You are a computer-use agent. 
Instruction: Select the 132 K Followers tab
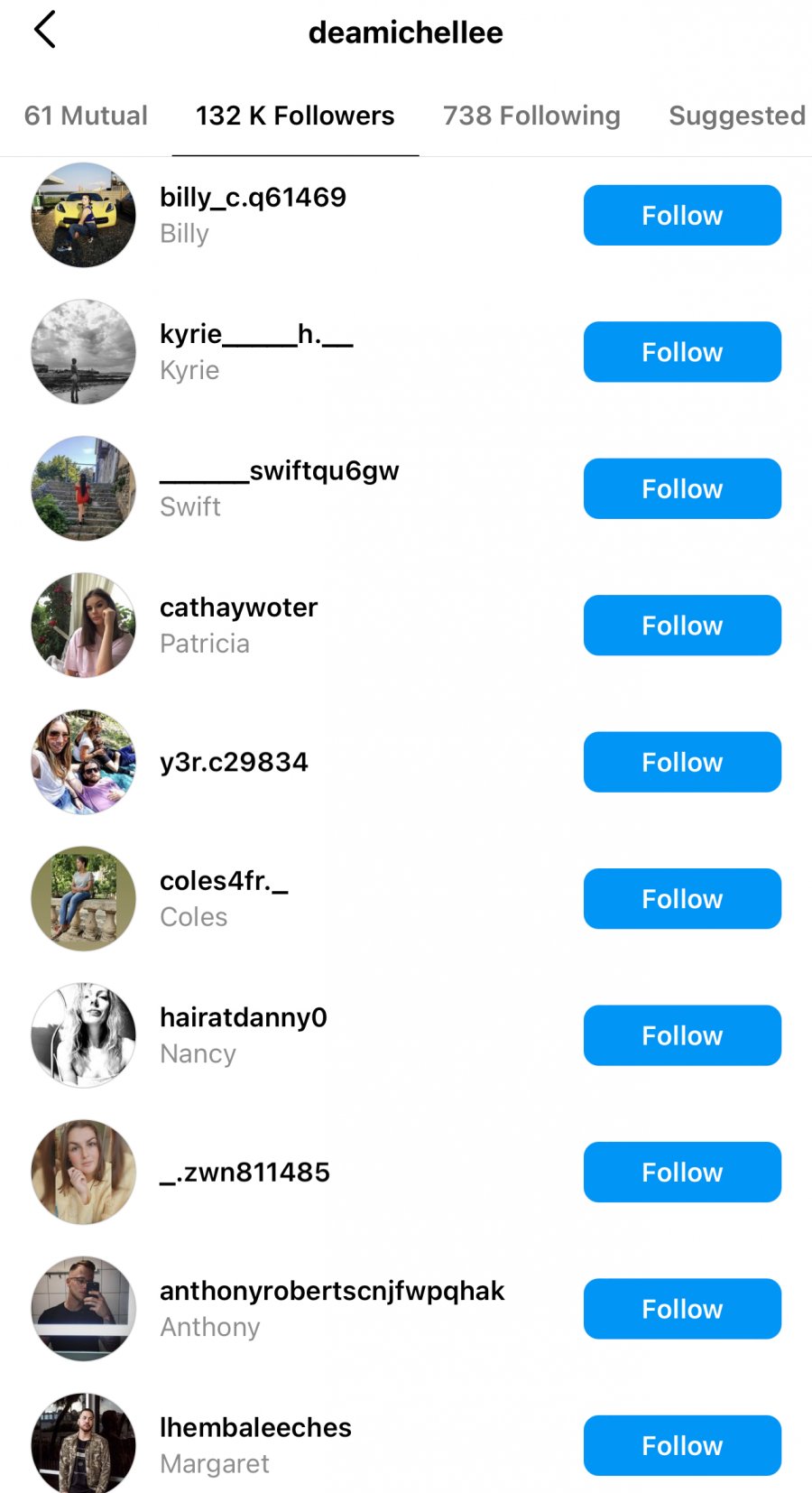295,116
